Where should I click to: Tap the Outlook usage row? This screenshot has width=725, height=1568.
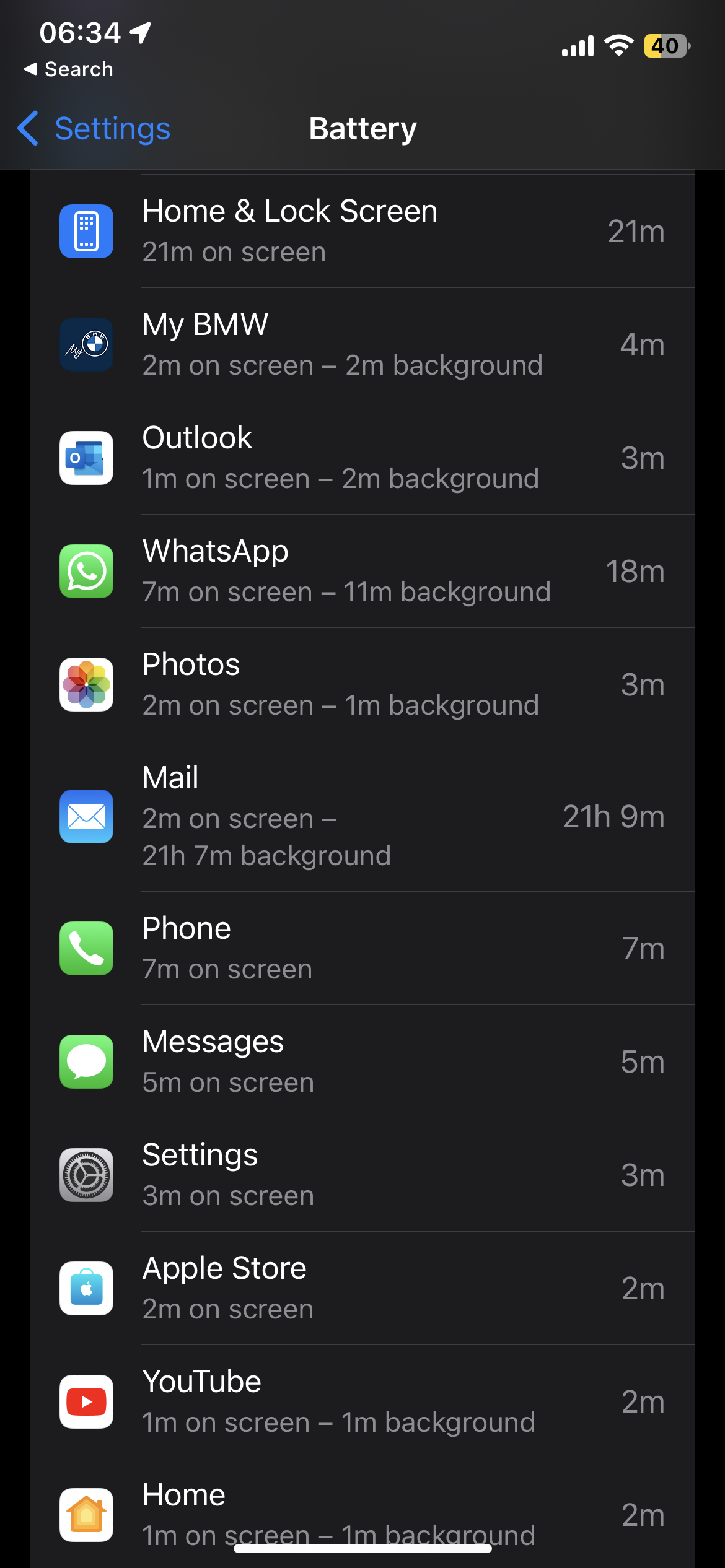(362, 458)
